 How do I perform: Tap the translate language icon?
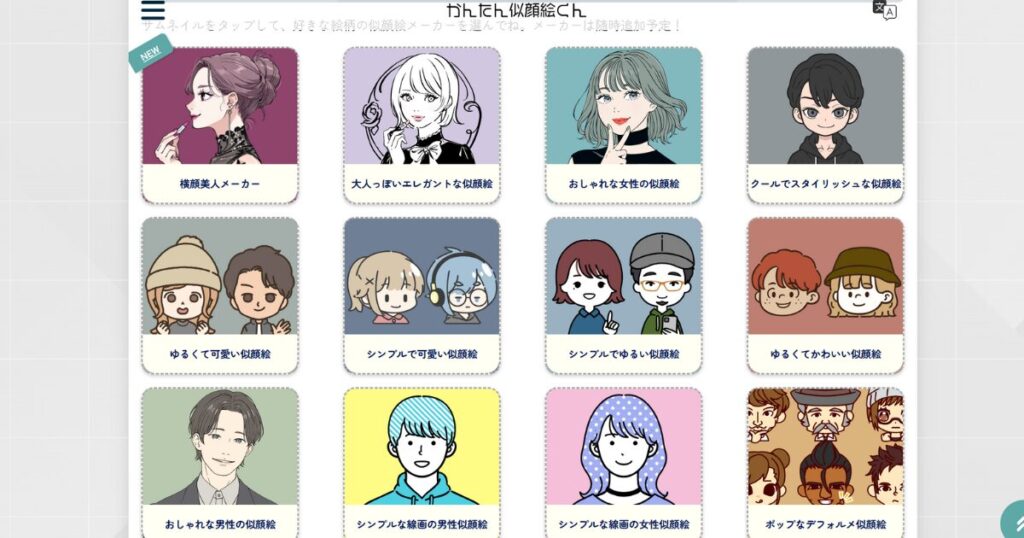885,11
